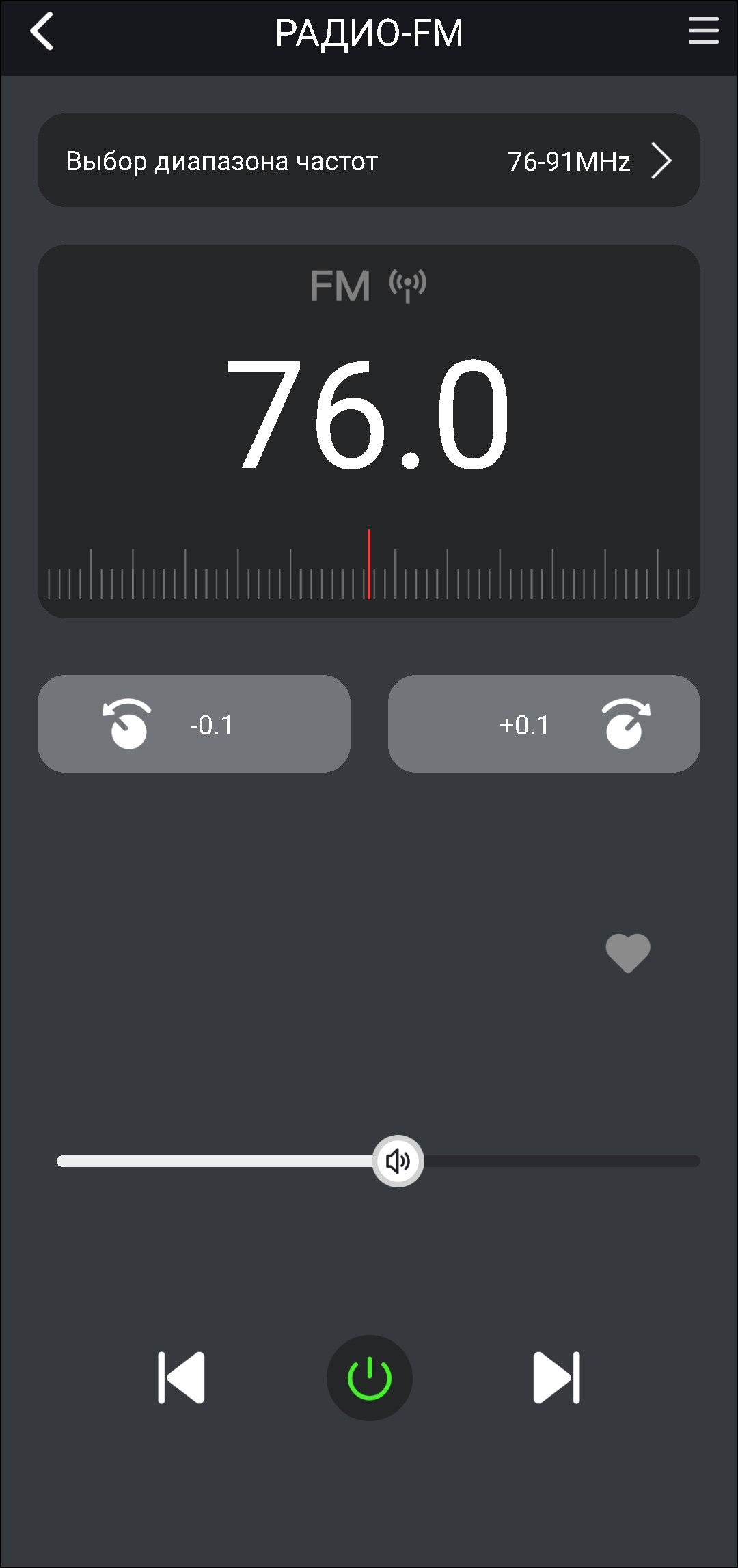Increase frequency by 0.1

pos(544,724)
